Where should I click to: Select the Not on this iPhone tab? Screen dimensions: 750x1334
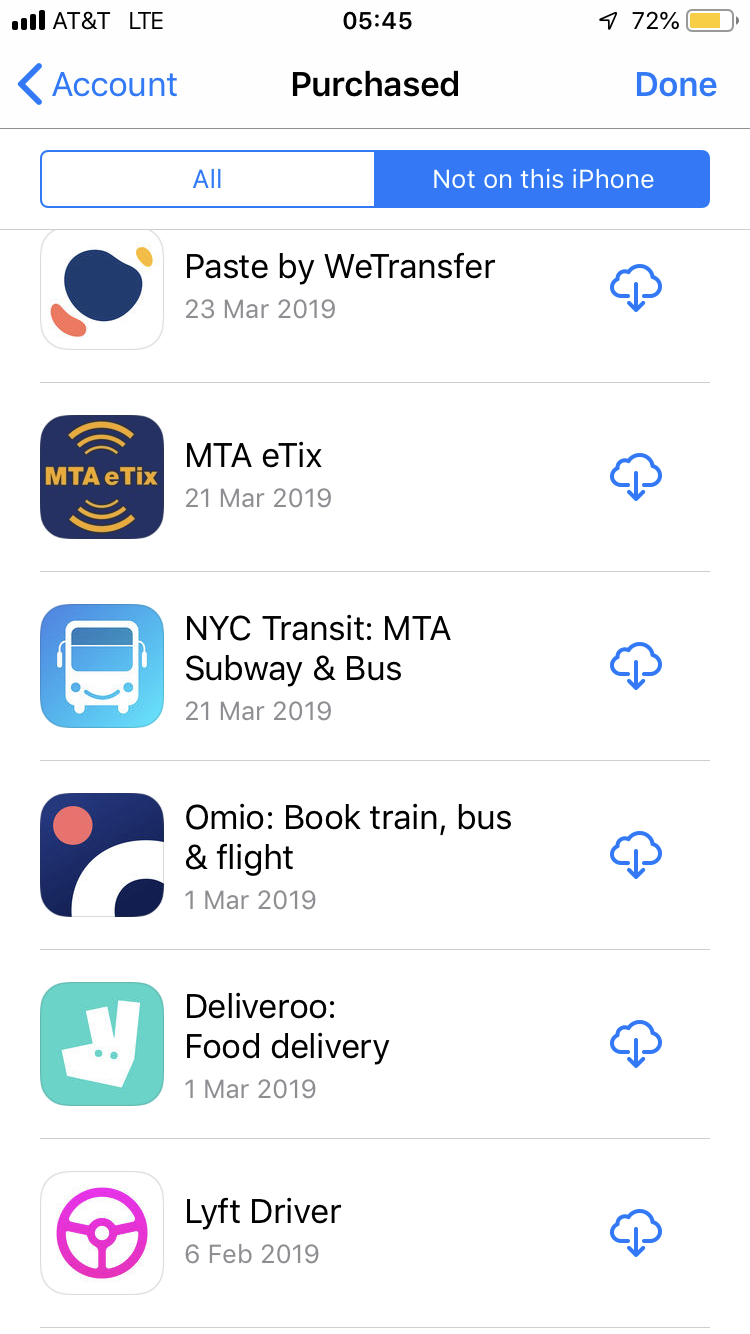tap(542, 179)
